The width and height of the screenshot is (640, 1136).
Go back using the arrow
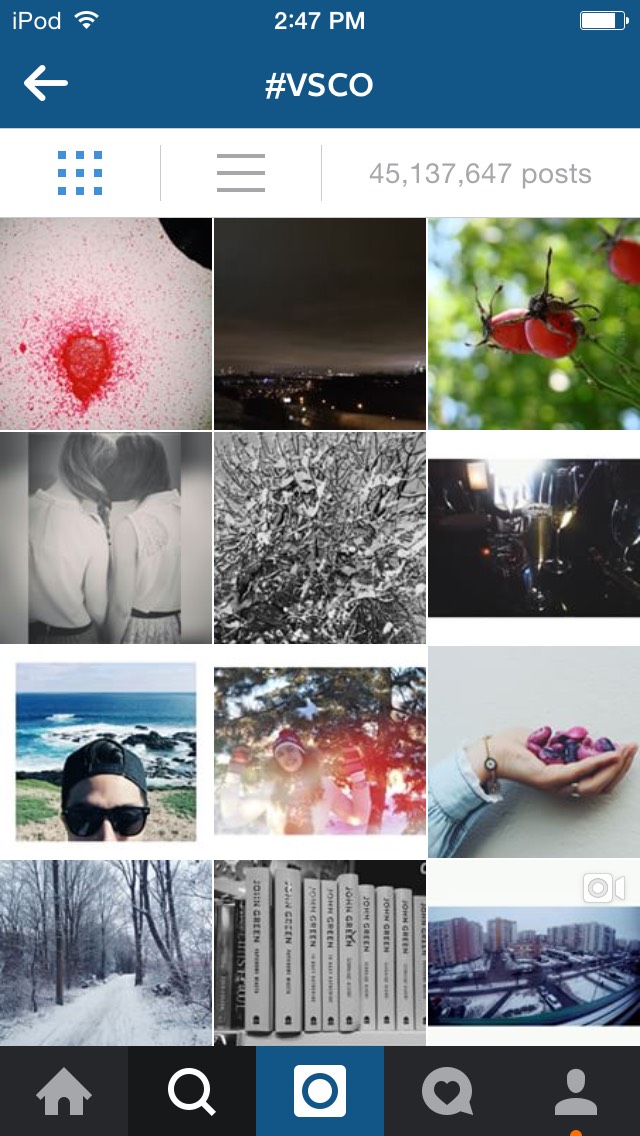46,85
